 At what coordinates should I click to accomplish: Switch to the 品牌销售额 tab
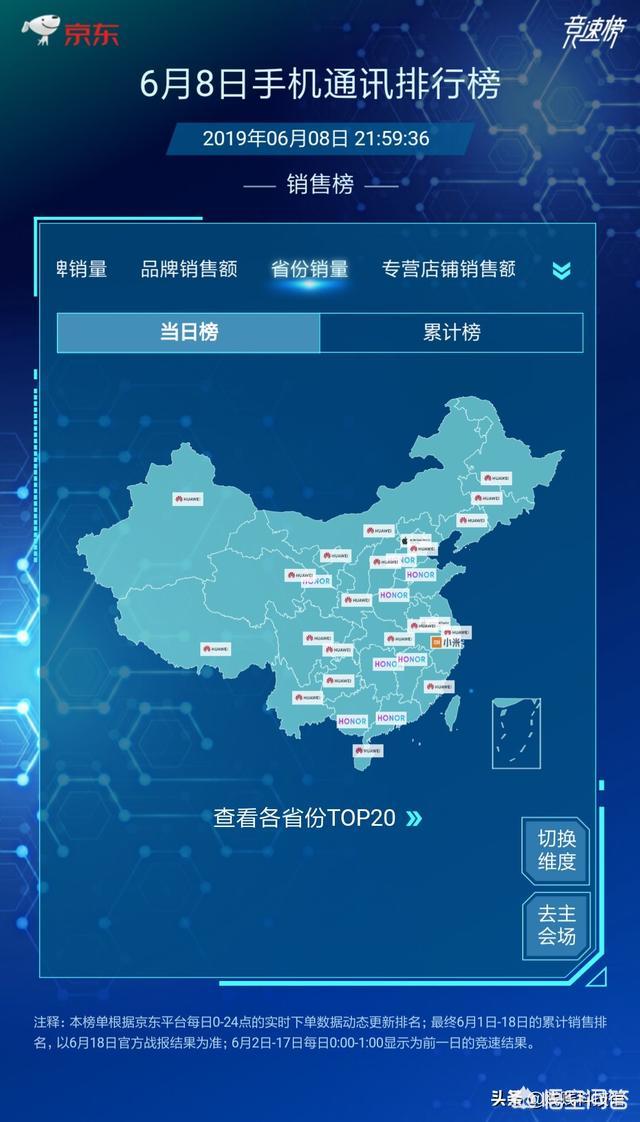tap(189, 269)
